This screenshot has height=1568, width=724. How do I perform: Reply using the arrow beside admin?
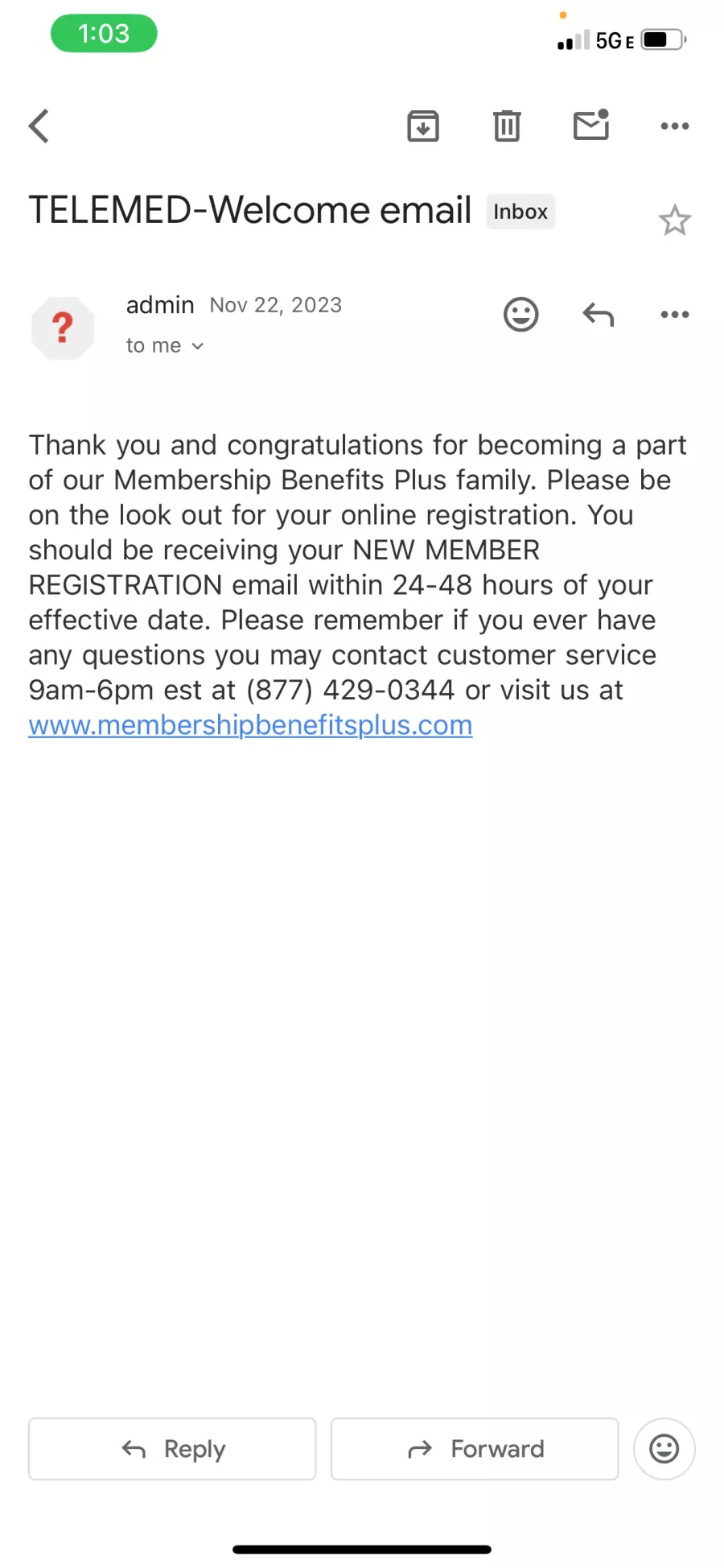[598, 314]
